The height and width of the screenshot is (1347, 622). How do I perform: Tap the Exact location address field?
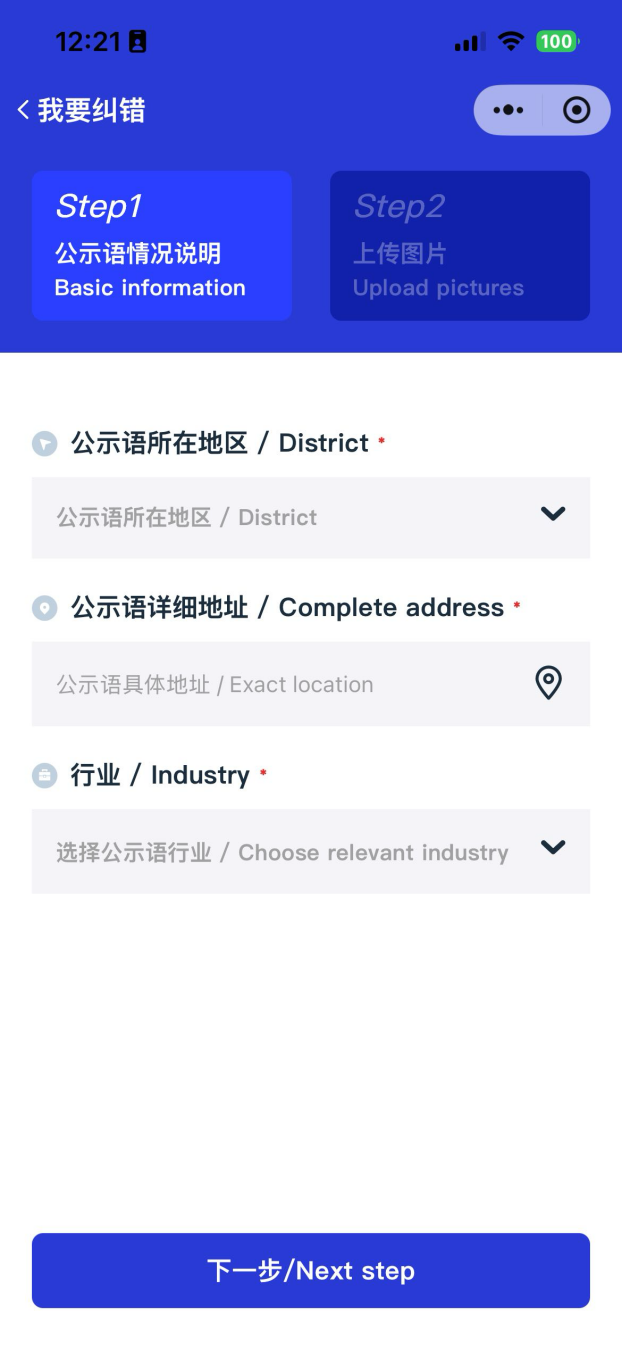pyautogui.click(x=270, y=684)
